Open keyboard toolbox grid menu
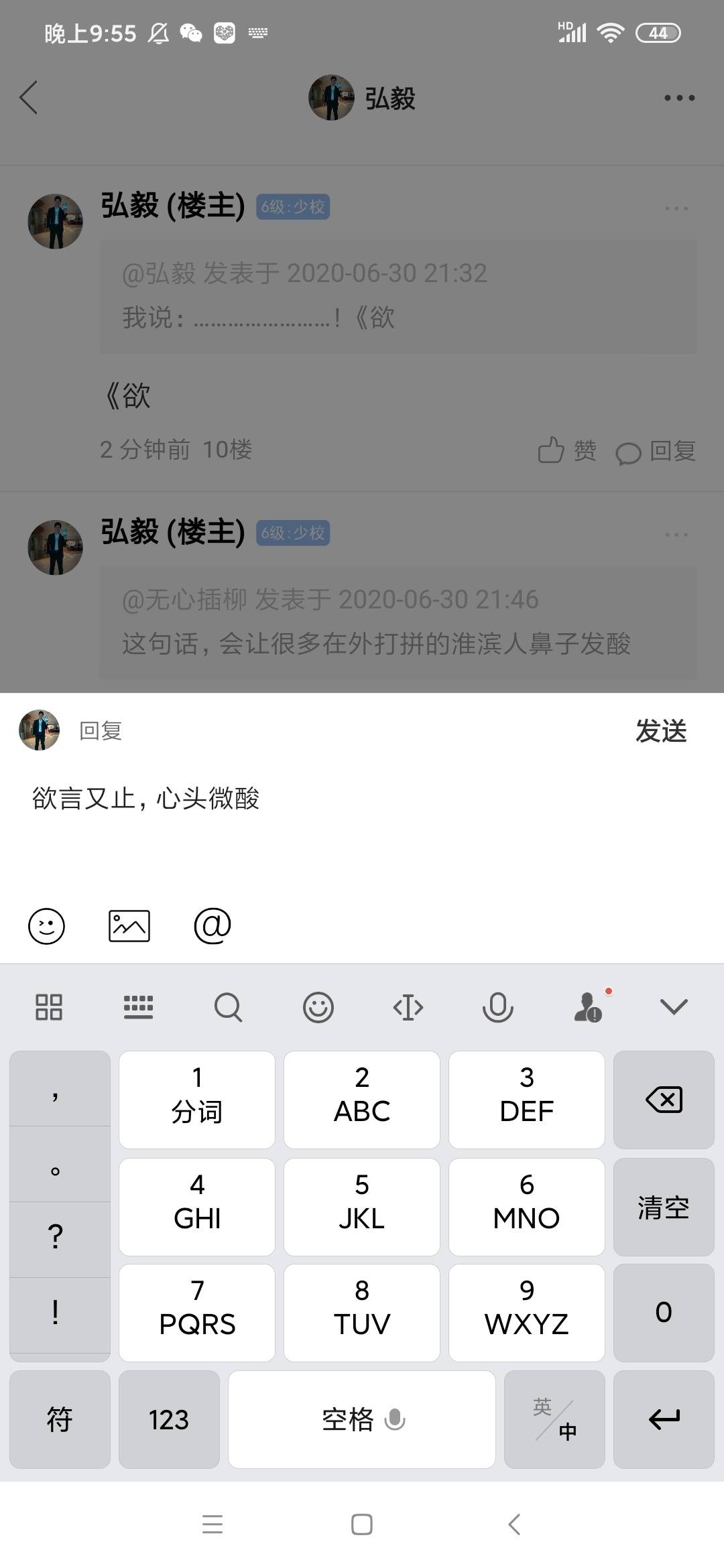Image resolution: width=724 pixels, height=1568 pixels. 48,1006
